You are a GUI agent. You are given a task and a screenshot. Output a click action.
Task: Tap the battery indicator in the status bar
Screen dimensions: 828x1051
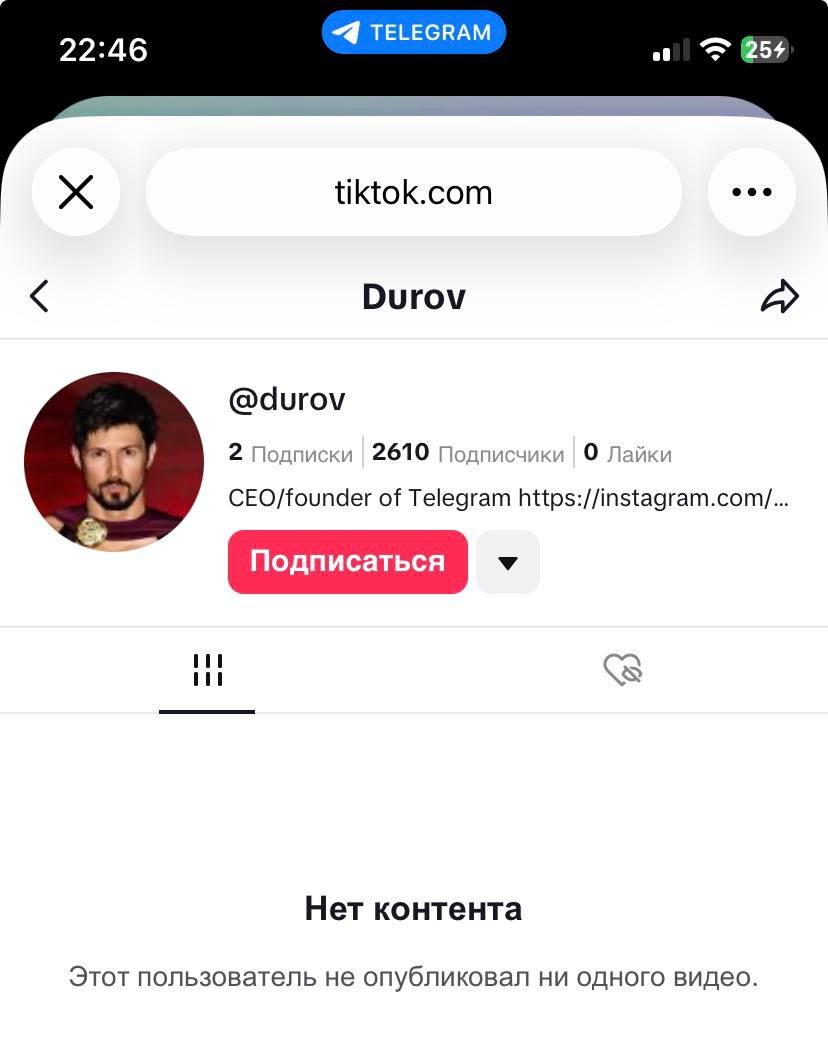764,49
